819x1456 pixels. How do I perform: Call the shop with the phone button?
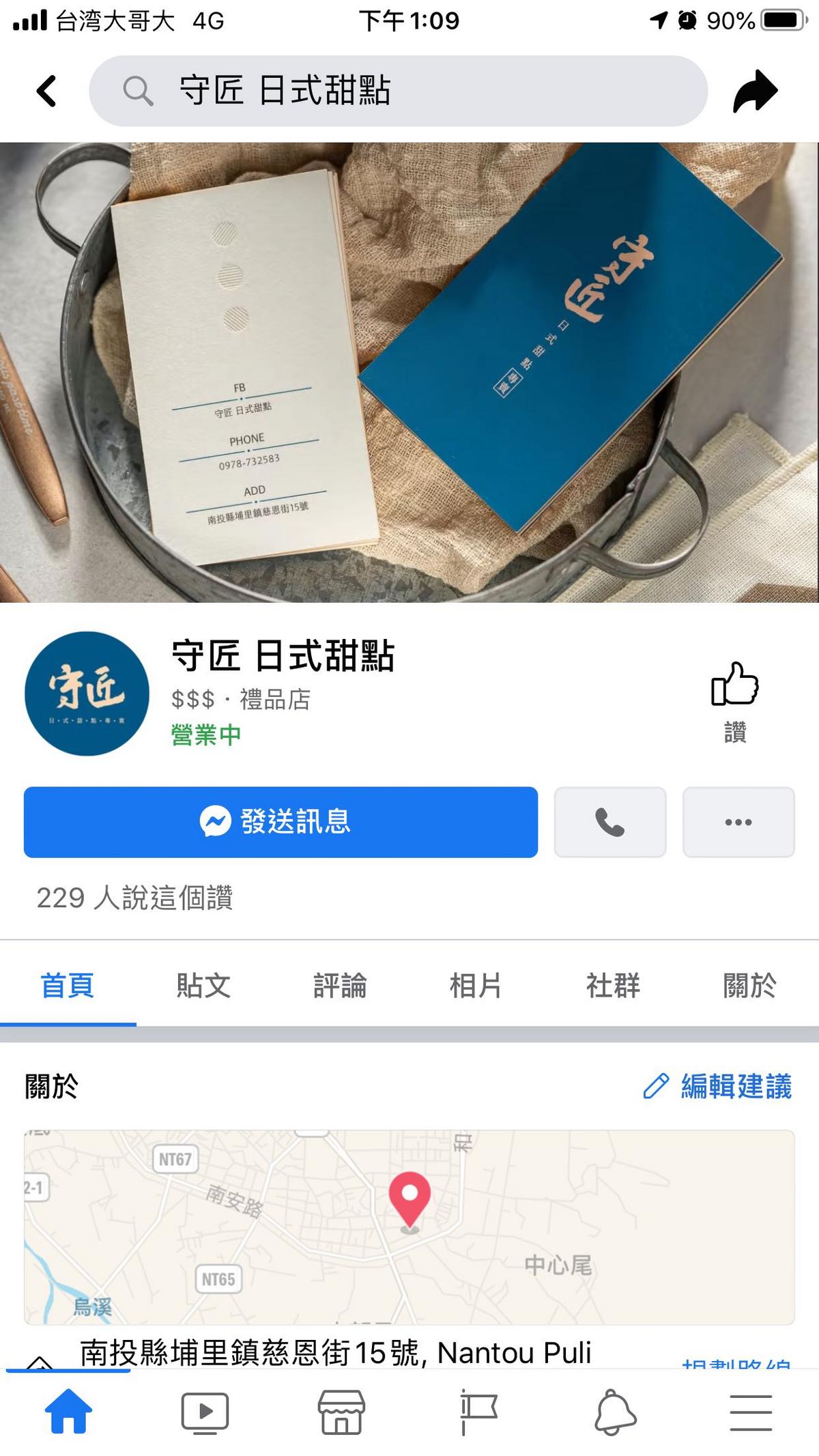(x=609, y=822)
